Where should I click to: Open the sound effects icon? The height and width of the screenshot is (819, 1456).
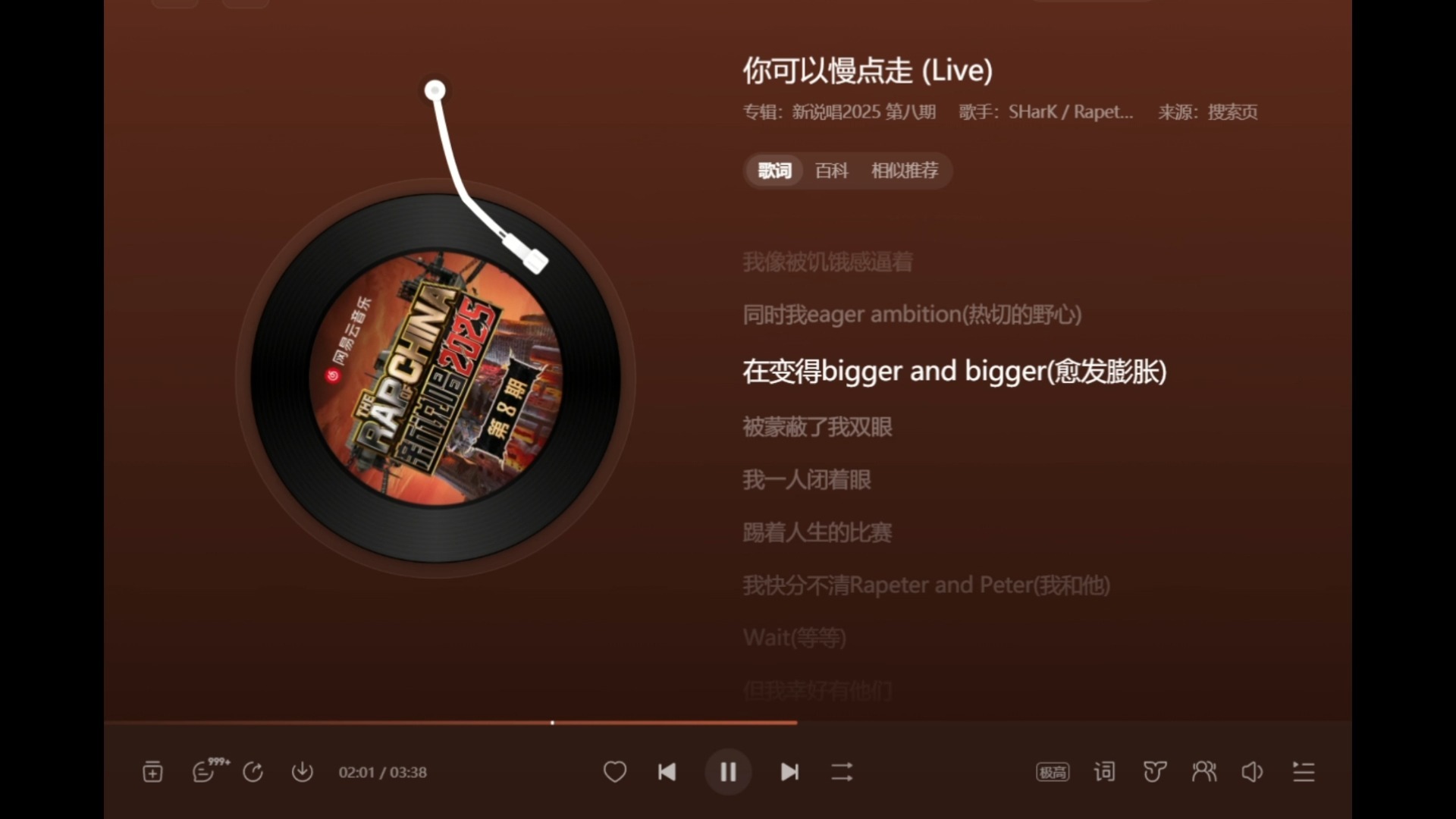coord(1154,772)
